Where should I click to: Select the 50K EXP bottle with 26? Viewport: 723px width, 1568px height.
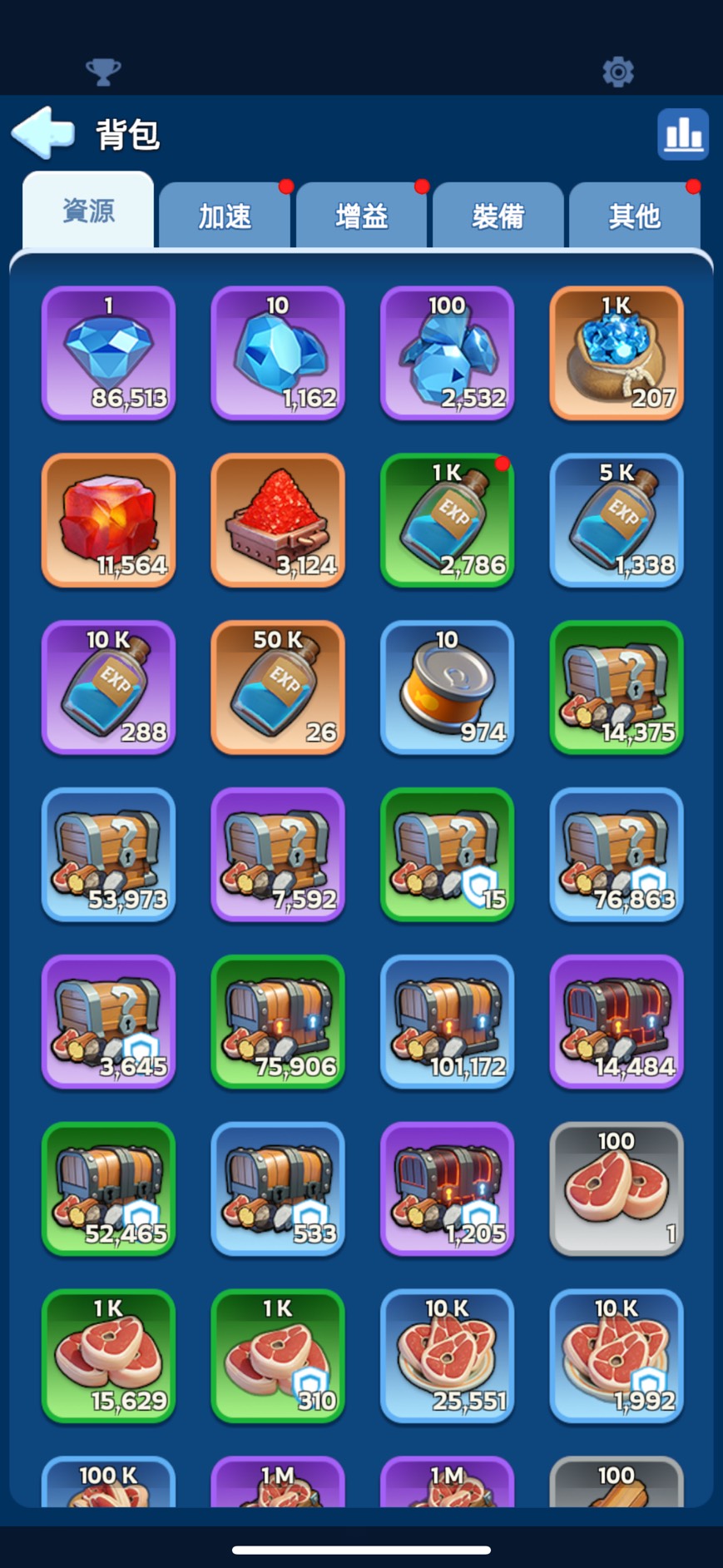(x=278, y=687)
